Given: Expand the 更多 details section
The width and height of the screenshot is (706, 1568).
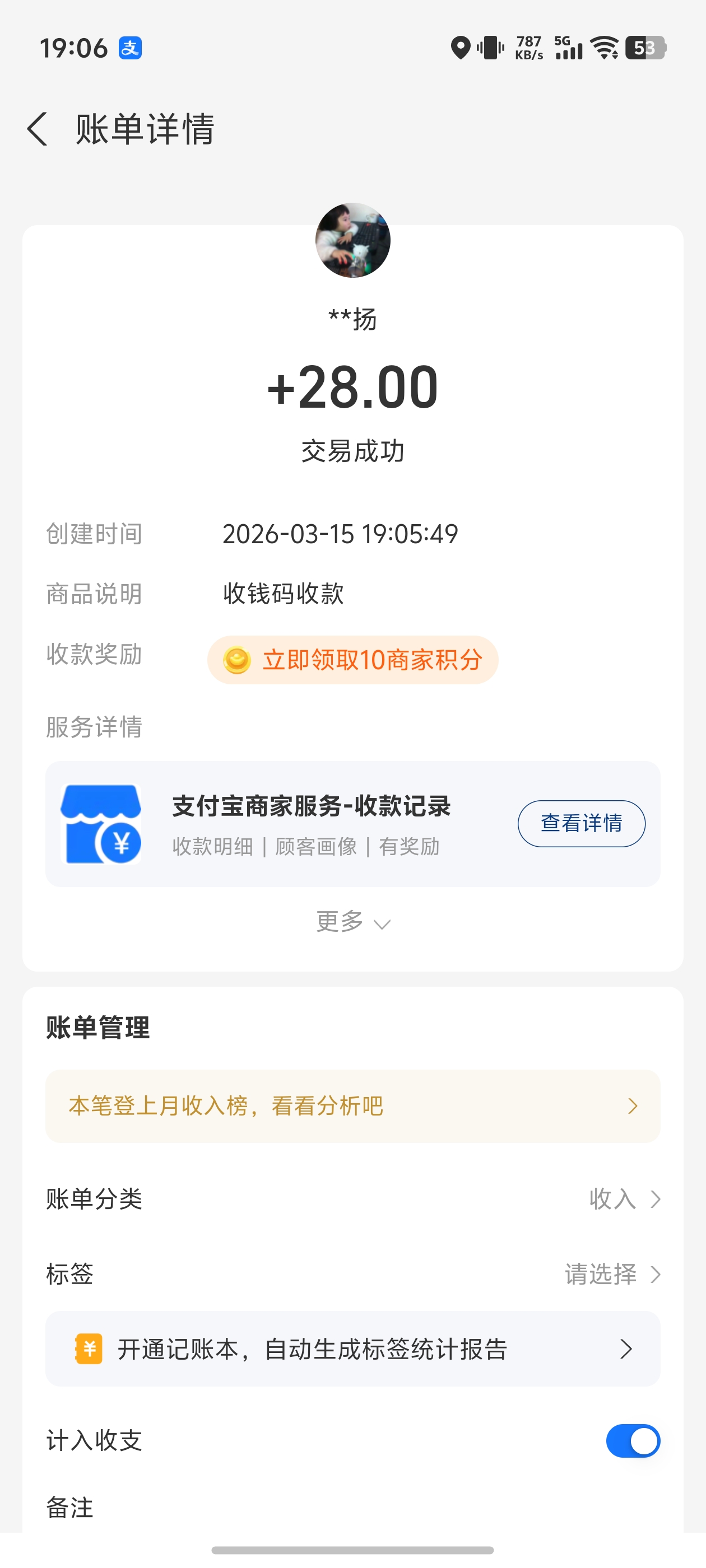Looking at the screenshot, I should coord(352,922).
